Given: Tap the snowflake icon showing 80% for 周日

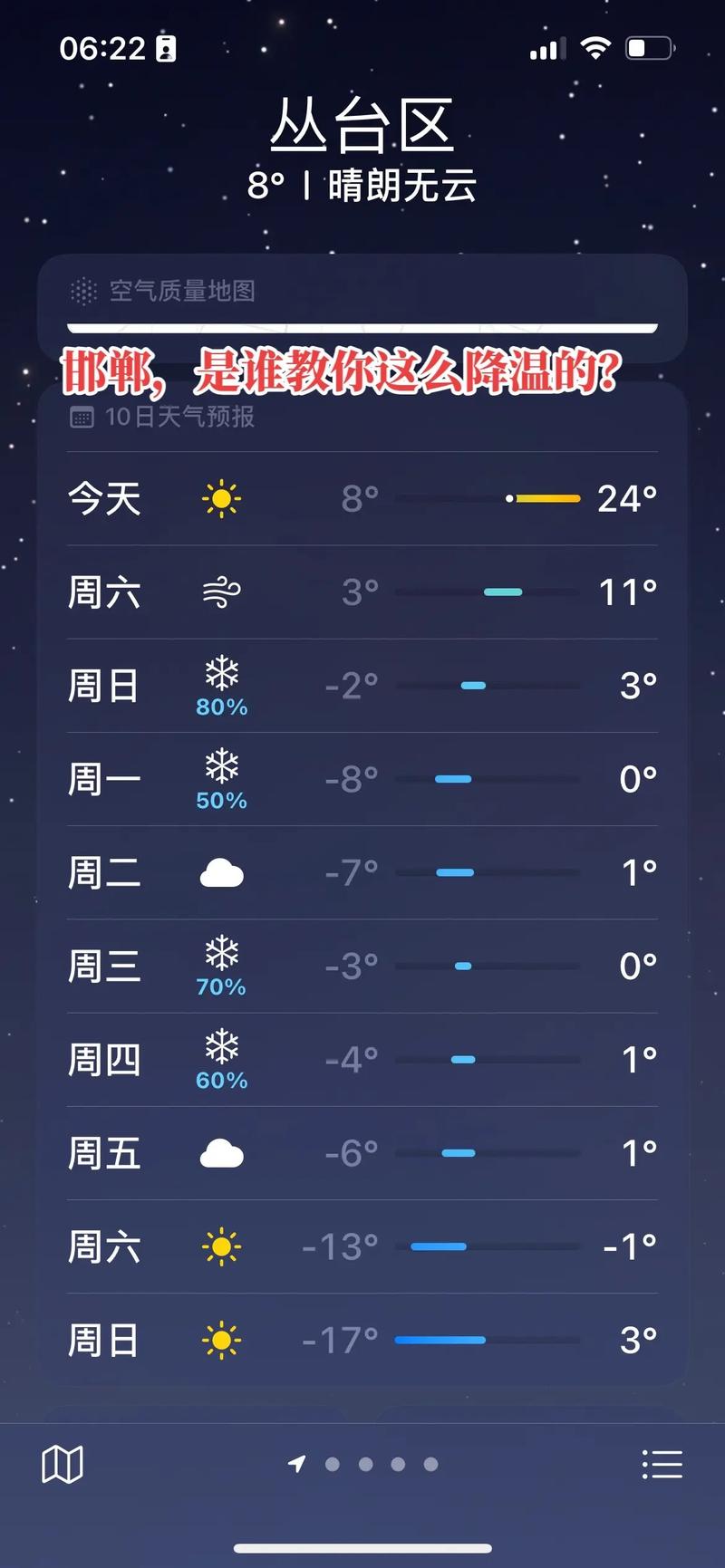Looking at the screenshot, I should 220,677.
